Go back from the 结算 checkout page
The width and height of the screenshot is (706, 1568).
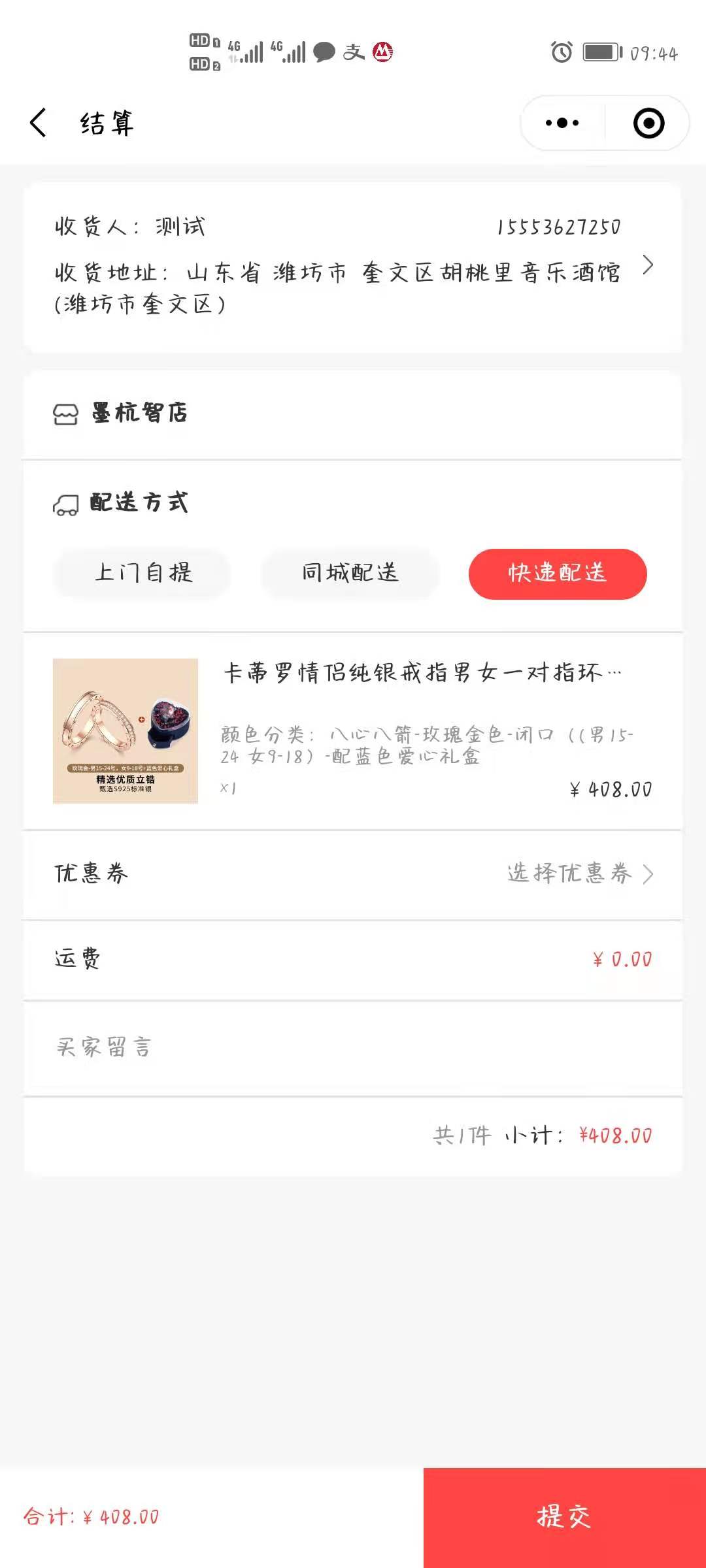click(38, 123)
